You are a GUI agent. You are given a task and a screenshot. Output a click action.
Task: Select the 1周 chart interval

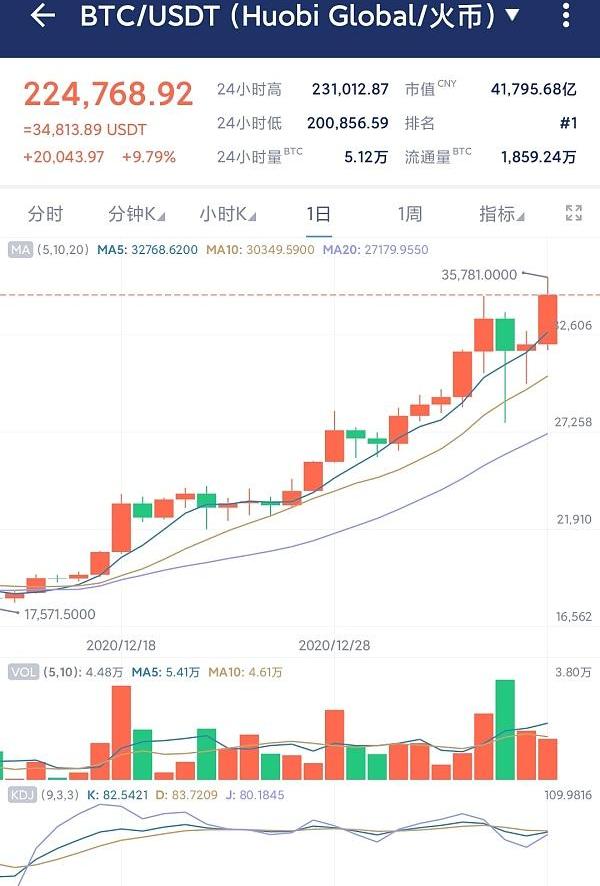pyautogui.click(x=409, y=213)
